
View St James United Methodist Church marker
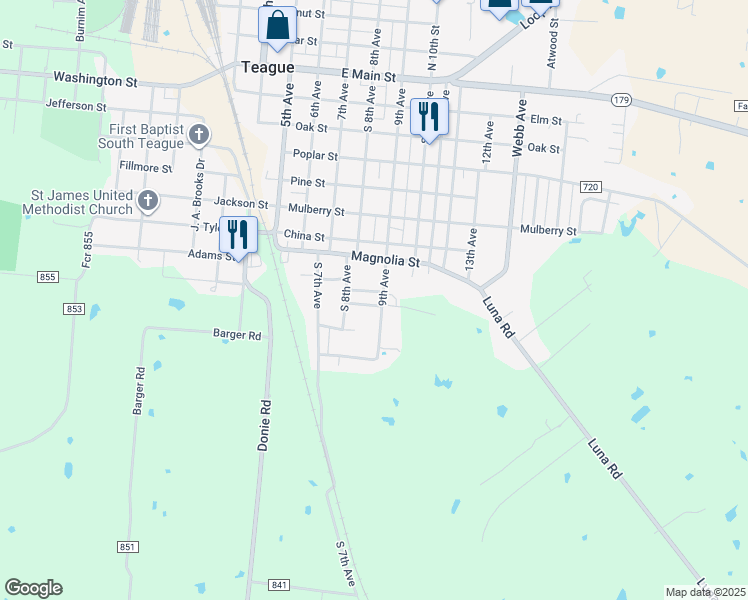pos(148,201)
